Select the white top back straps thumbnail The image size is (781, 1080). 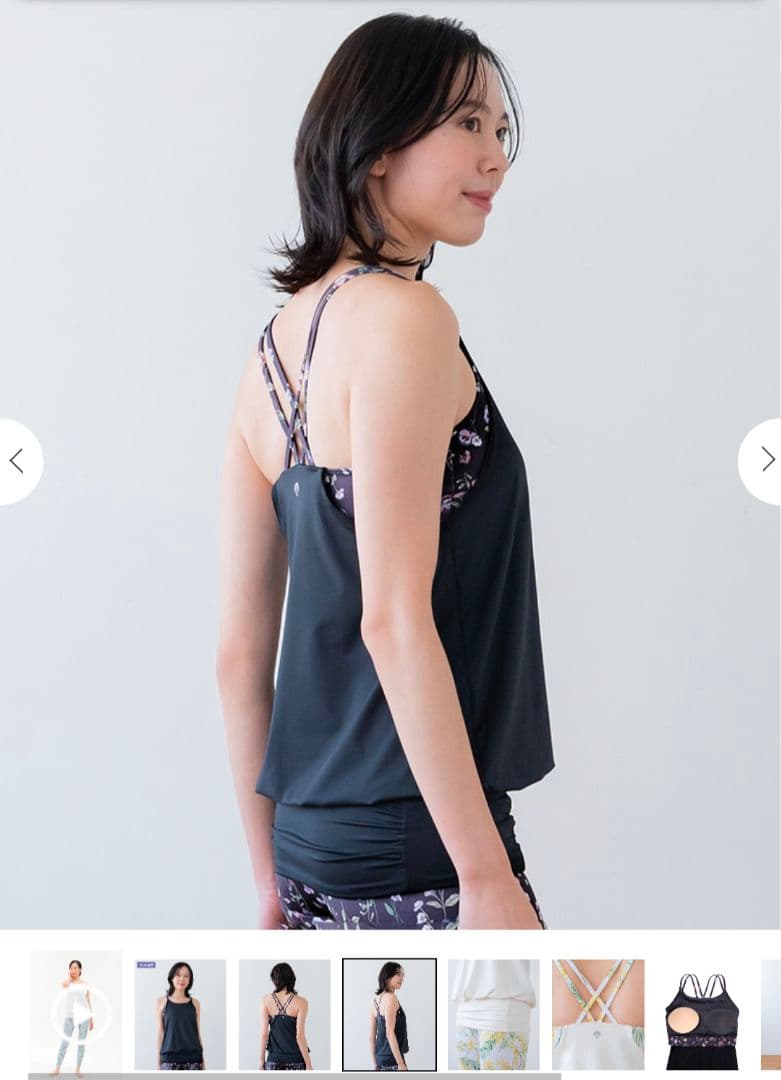598,1014
